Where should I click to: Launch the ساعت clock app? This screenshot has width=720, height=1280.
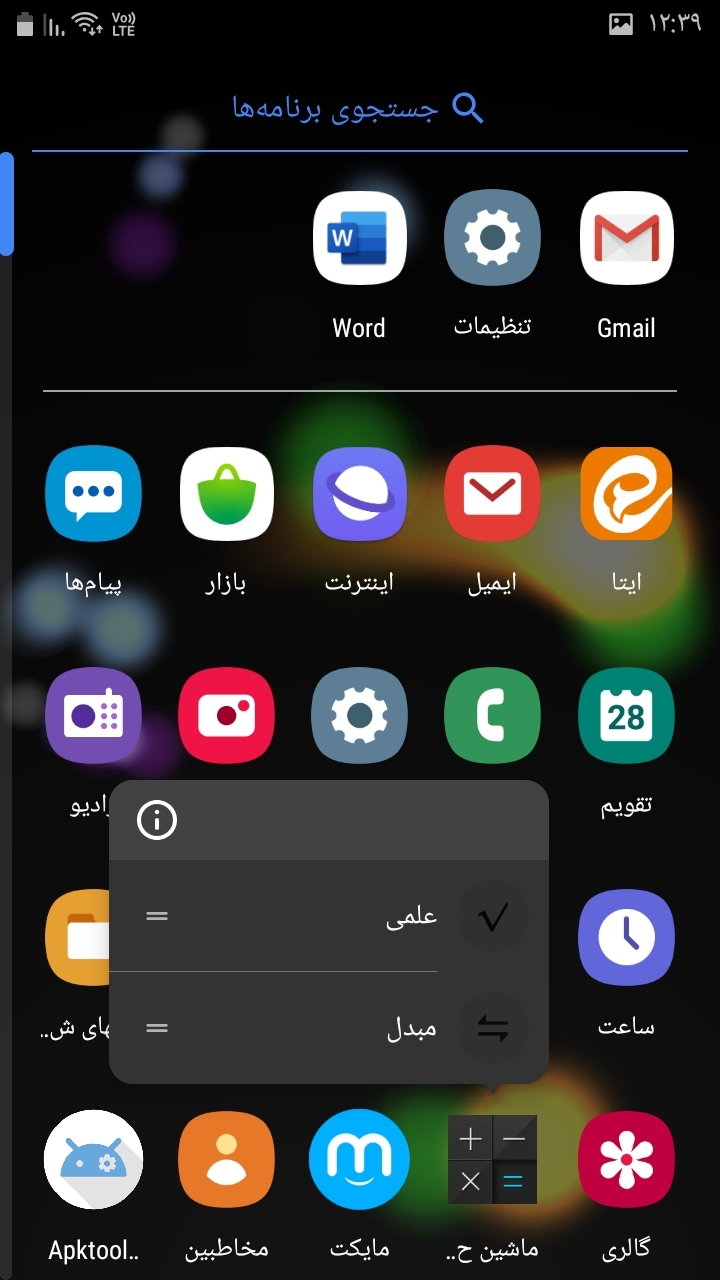point(626,938)
